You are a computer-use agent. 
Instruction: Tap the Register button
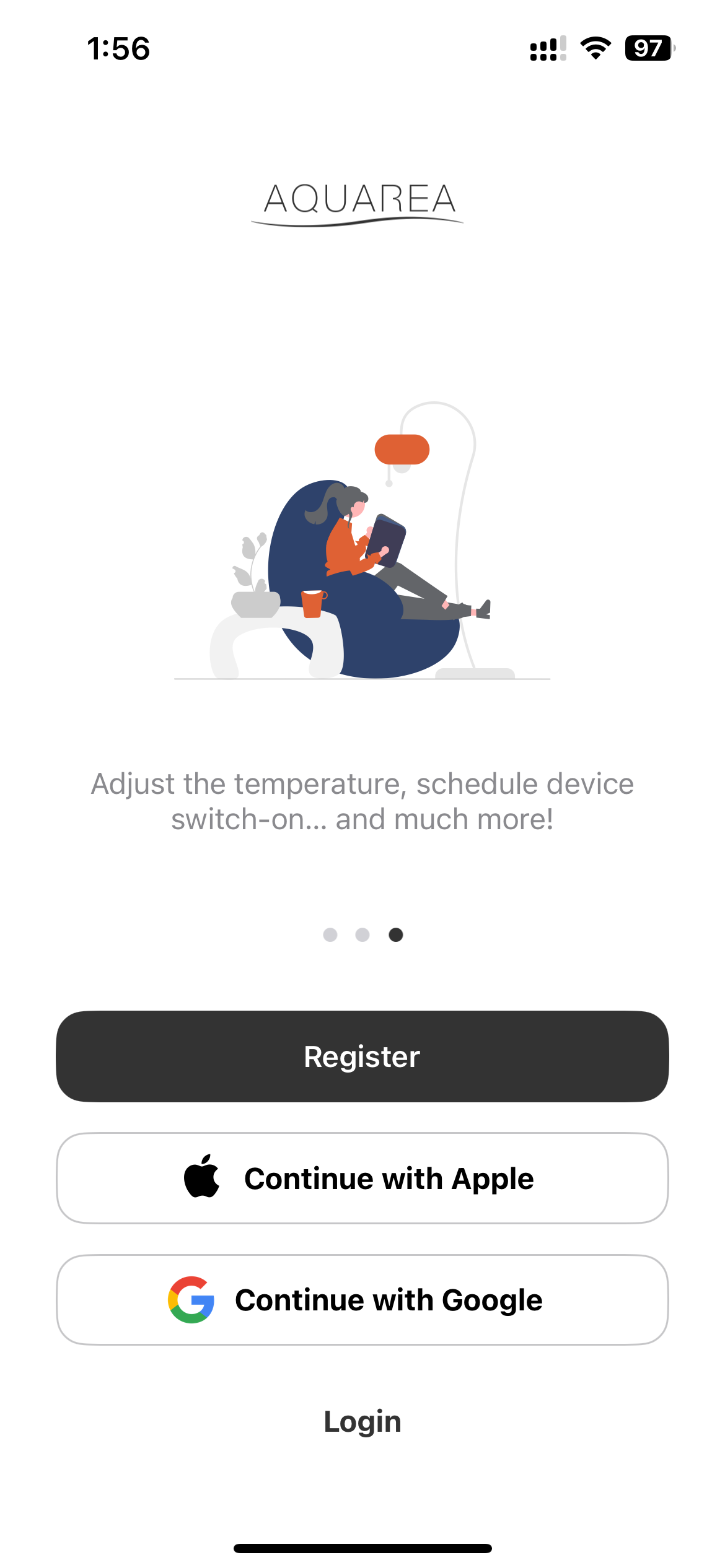tap(362, 1056)
